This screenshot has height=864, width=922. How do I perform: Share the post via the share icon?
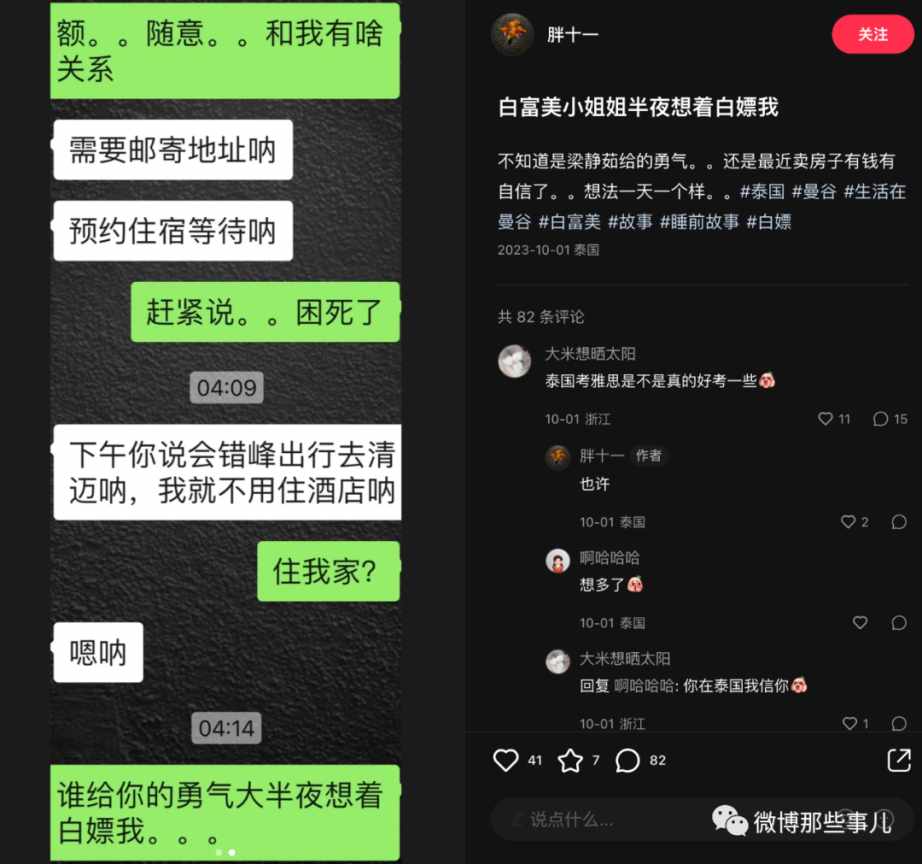tap(899, 760)
